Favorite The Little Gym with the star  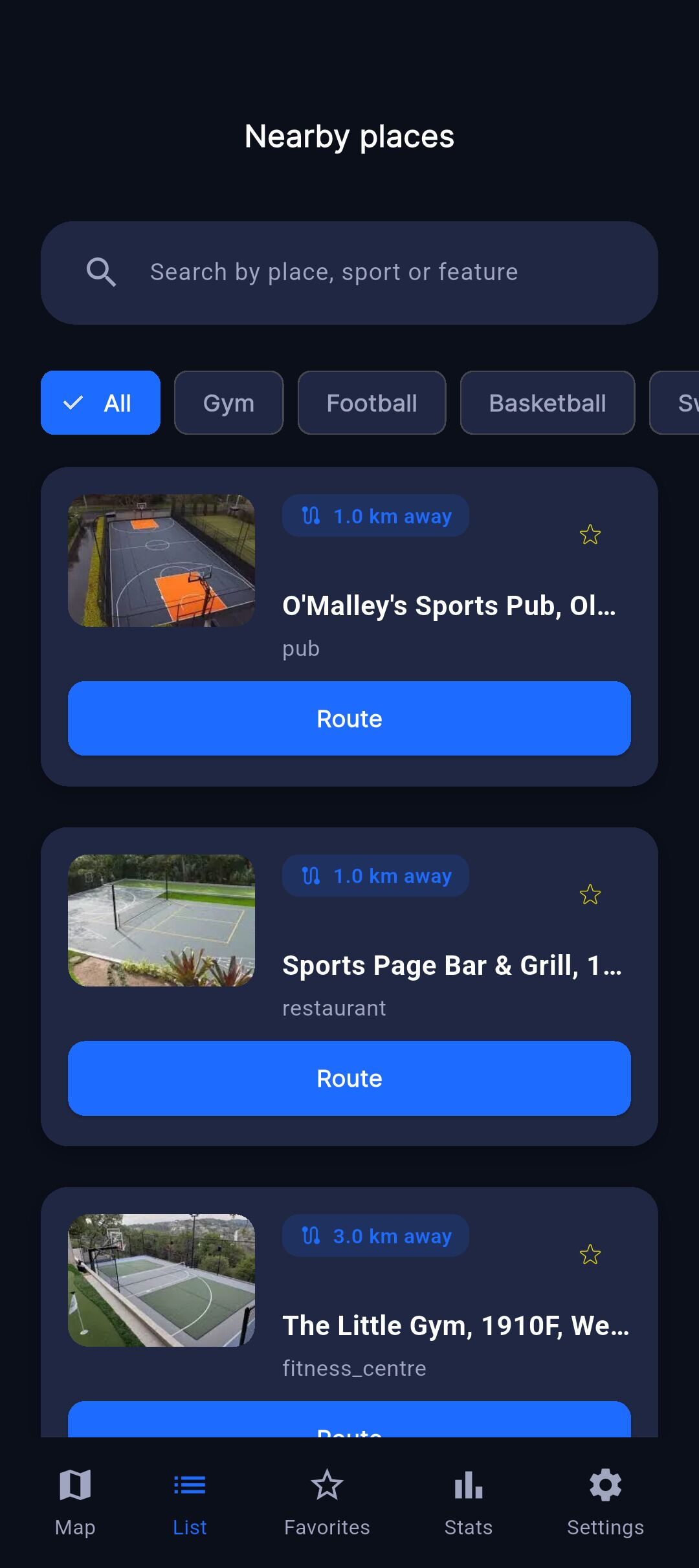(x=590, y=1254)
